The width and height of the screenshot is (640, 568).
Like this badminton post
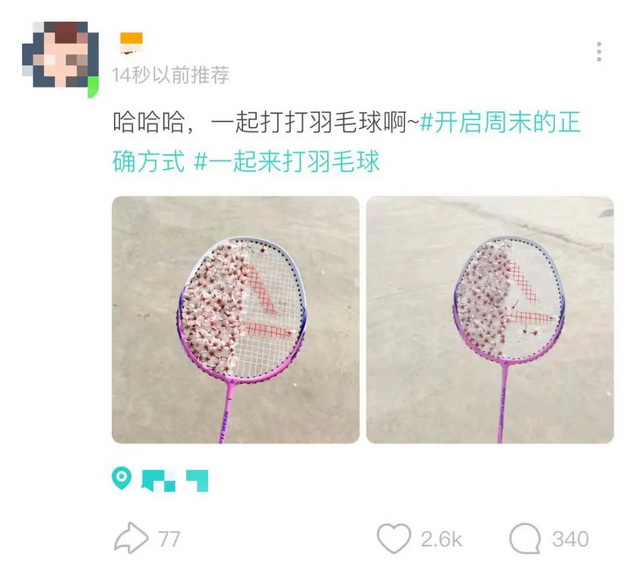[394, 539]
